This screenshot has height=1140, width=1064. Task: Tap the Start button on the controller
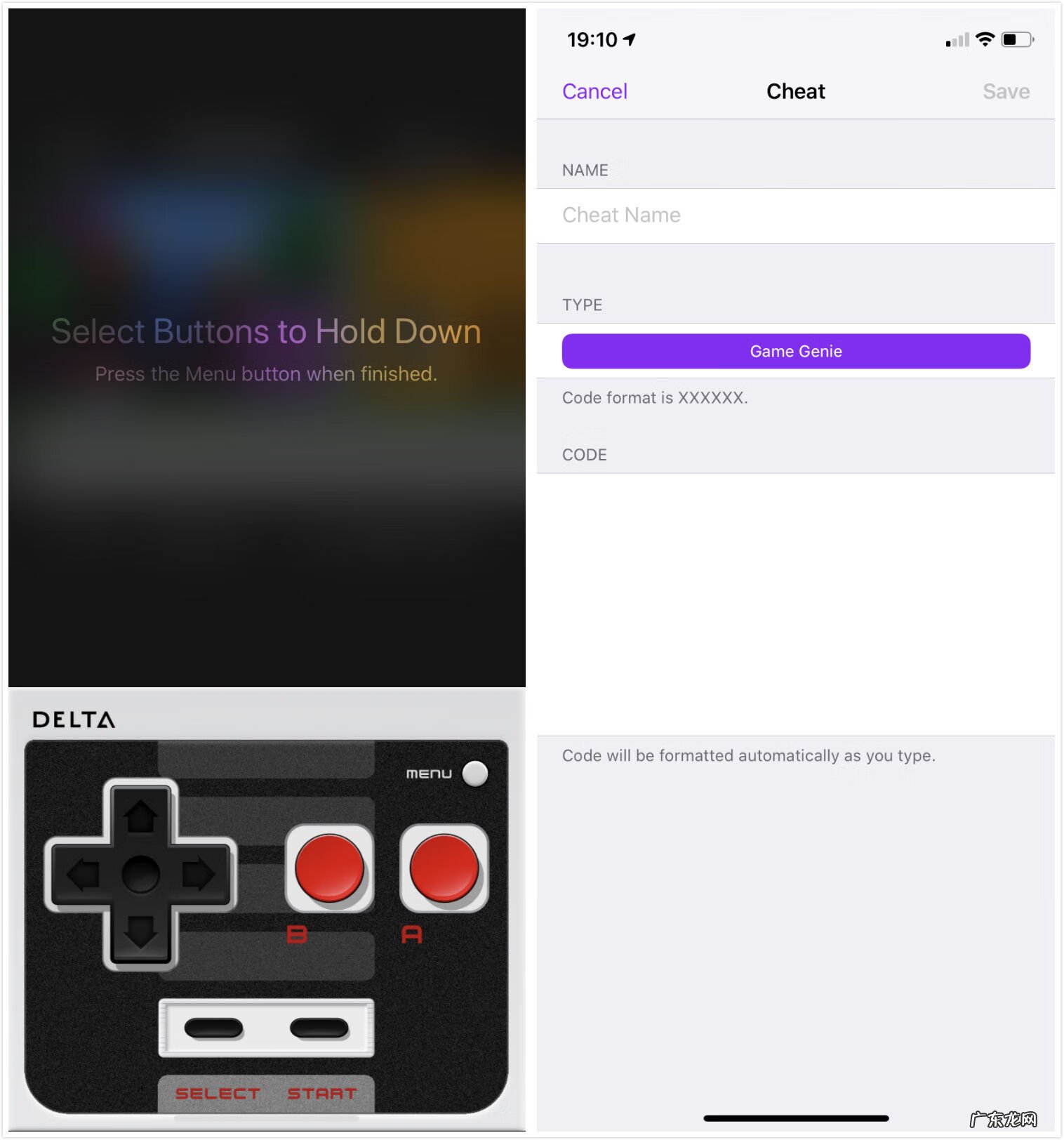pos(319,1028)
